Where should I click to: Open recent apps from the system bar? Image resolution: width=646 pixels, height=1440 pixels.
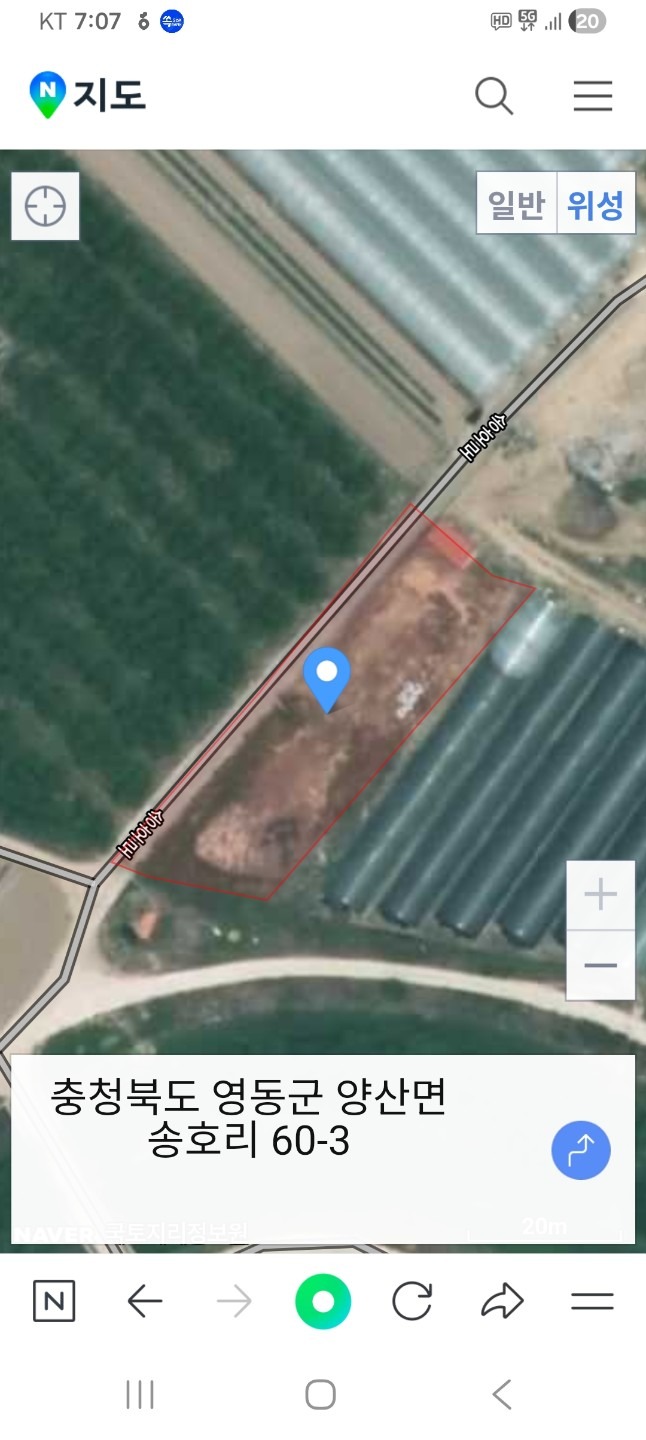(x=140, y=1395)
